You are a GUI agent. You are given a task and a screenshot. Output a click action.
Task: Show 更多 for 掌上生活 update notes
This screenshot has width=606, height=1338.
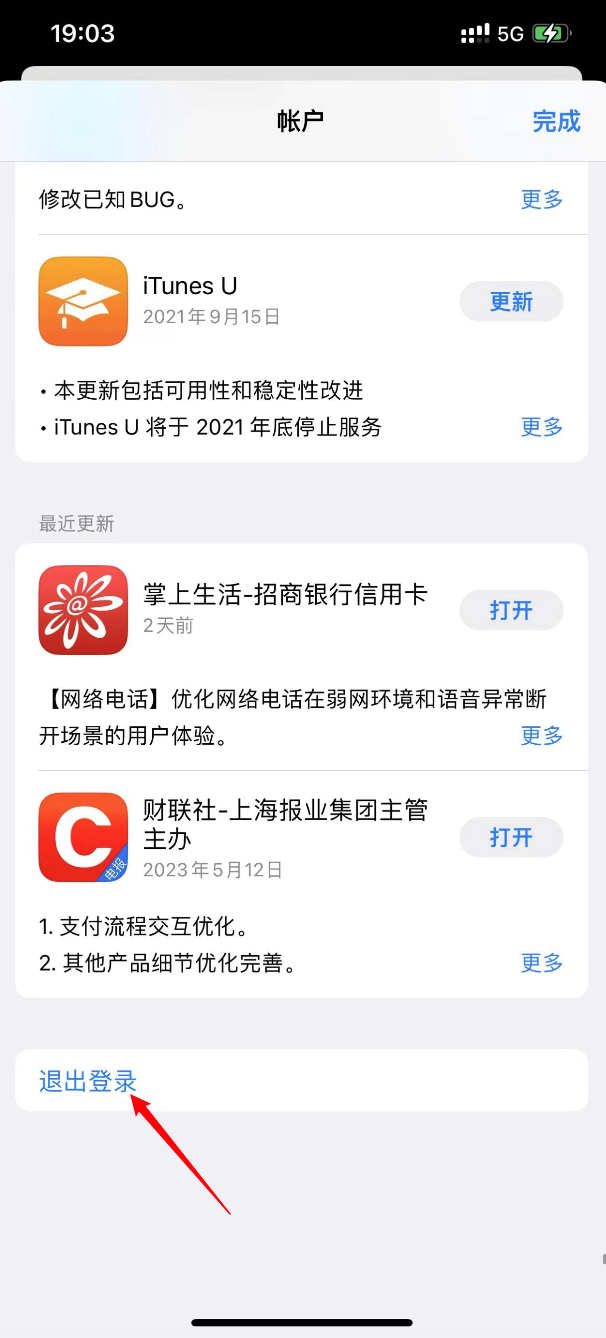click(x=542, y=736)
